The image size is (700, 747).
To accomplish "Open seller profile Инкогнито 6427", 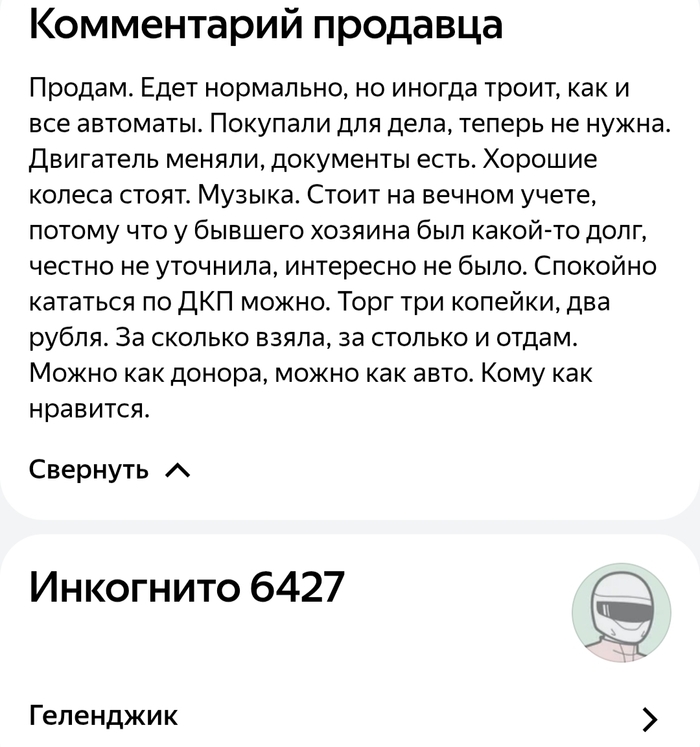I will [187, 587].
